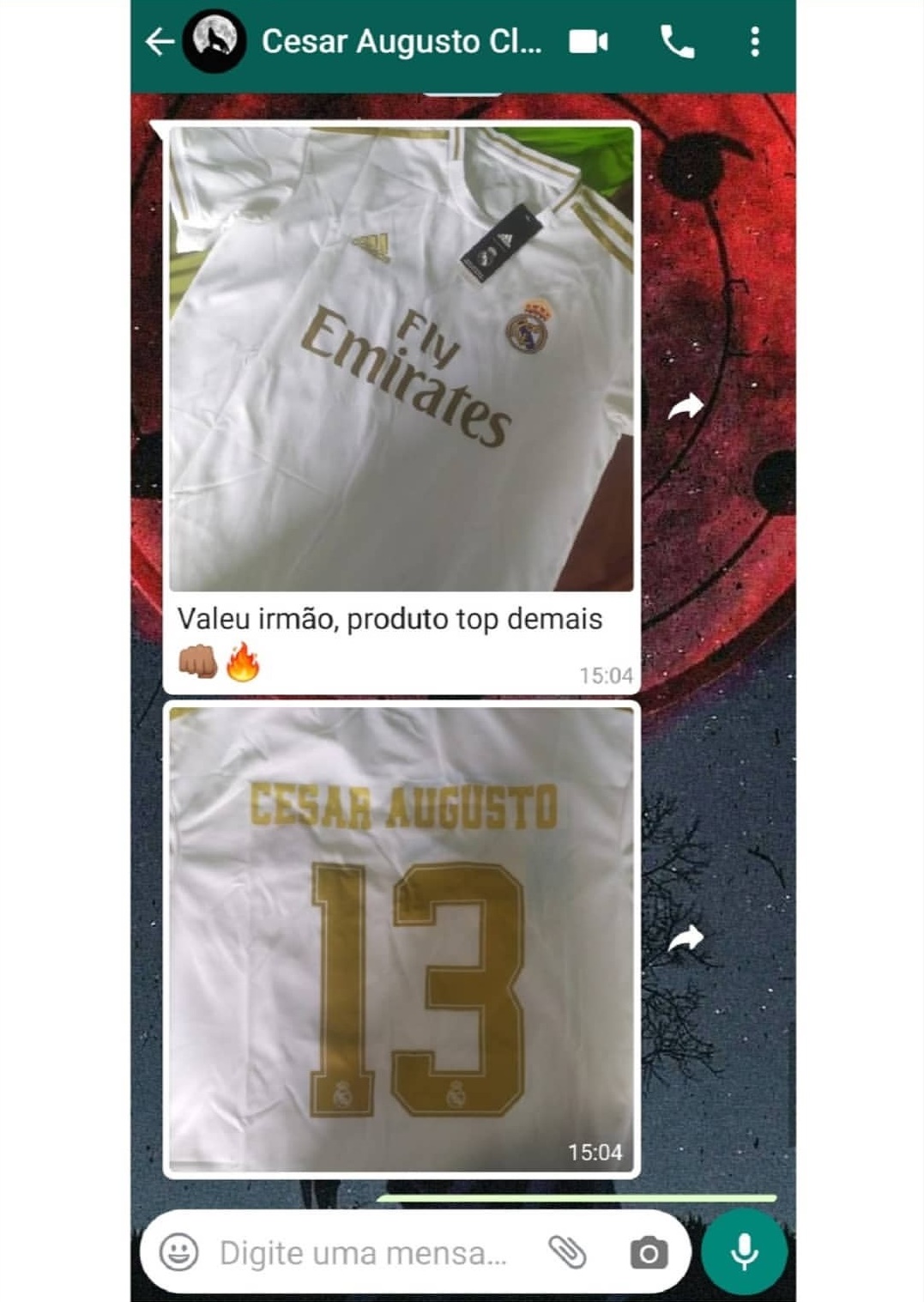Focus the message input field

tap(365, 1252)
